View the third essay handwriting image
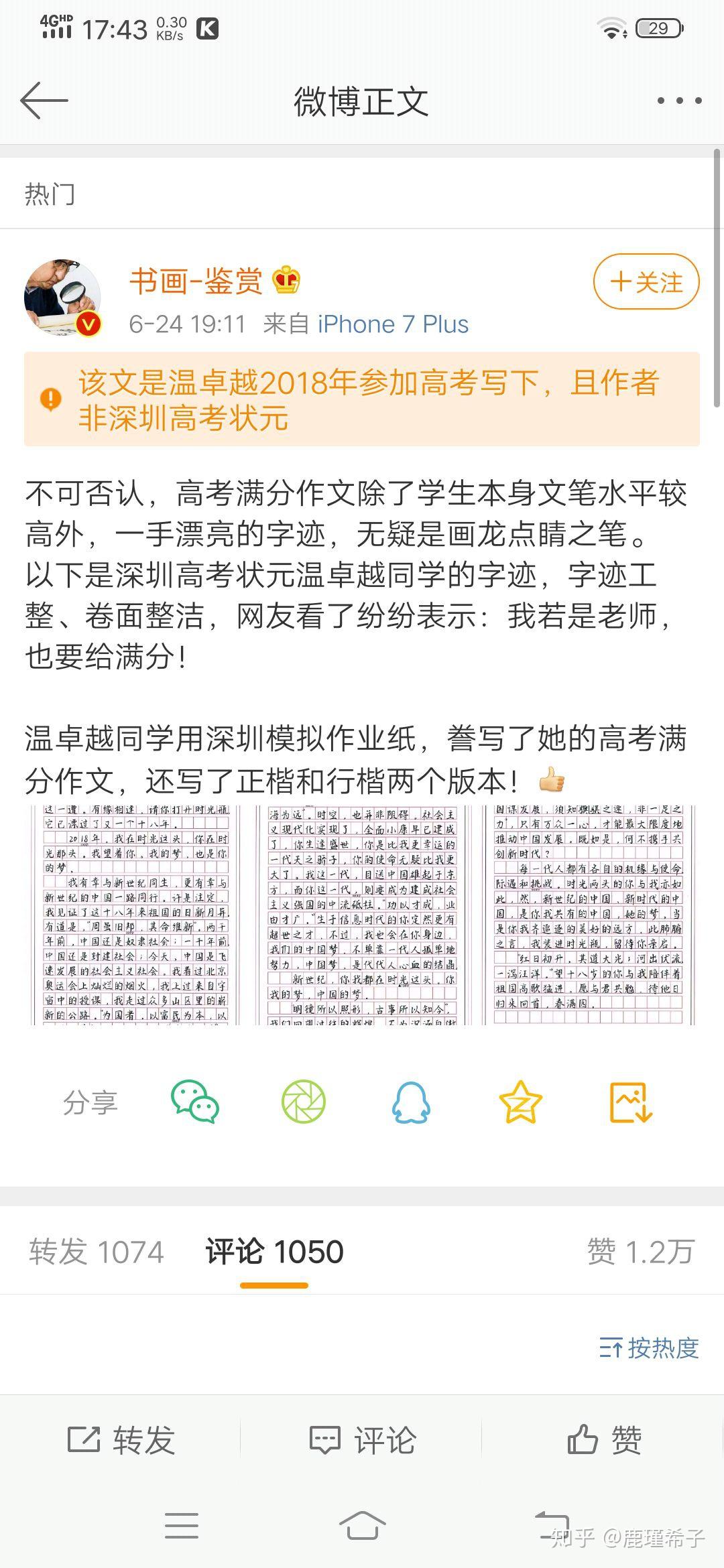Screen dimensions: 724x1568 pos(589,915)
